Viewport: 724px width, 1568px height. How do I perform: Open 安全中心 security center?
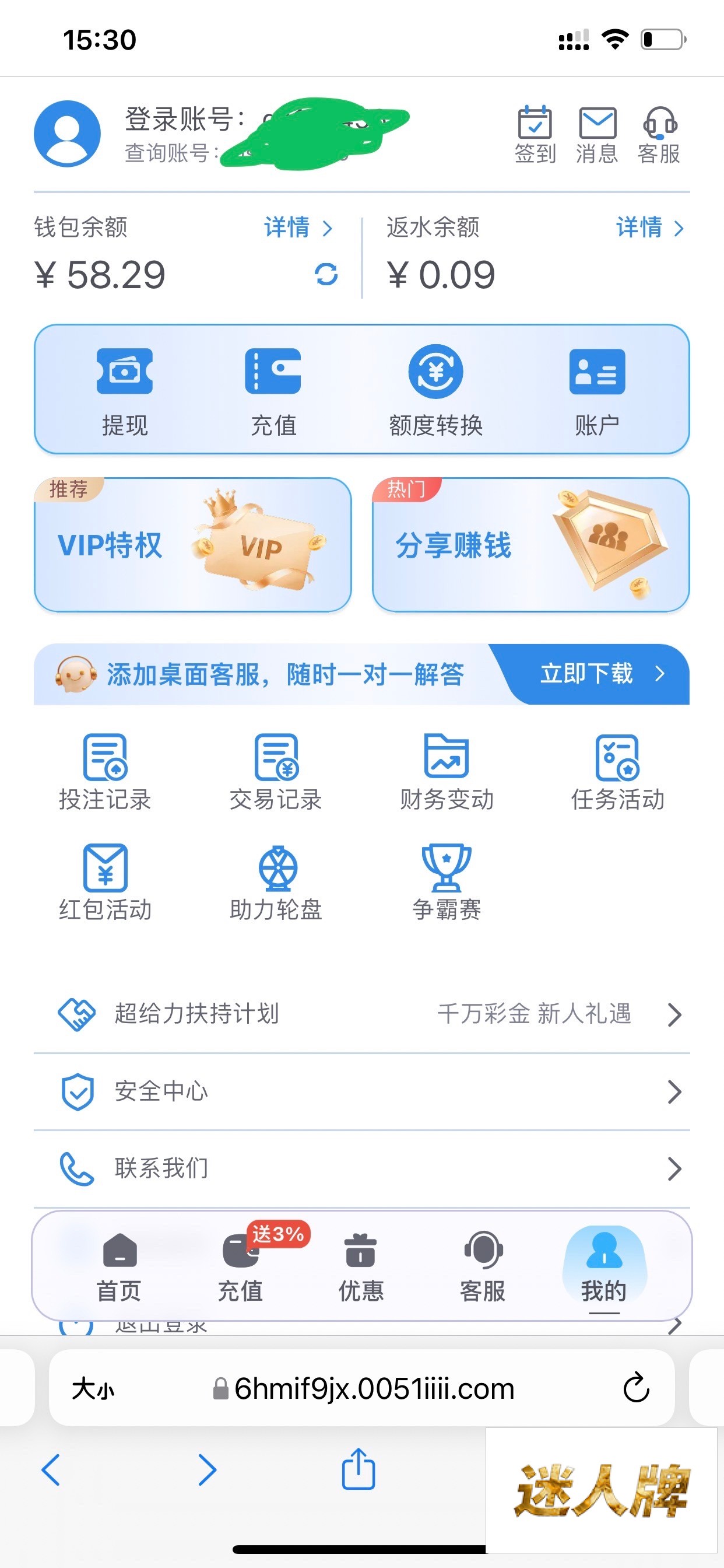pyautogui.click(x=362, y=1091)
